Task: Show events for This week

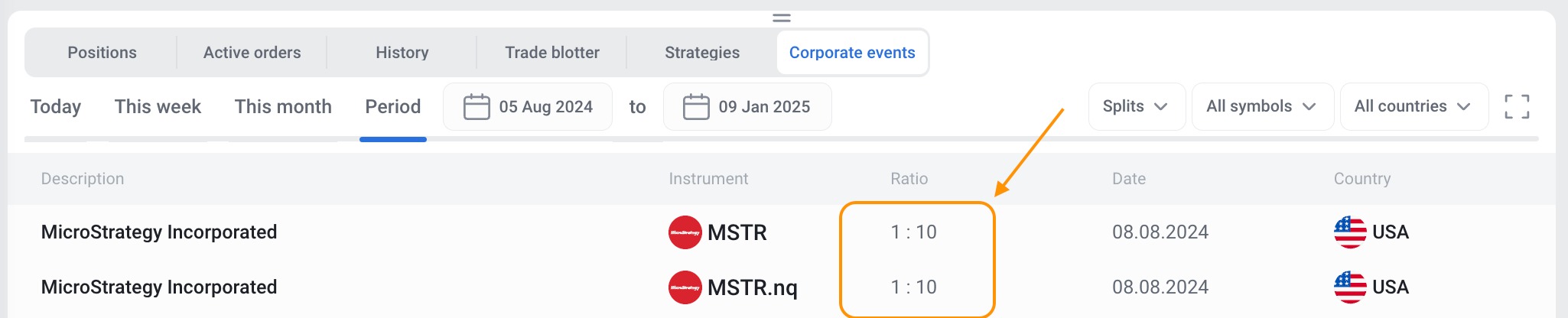Action: [158, 107]
